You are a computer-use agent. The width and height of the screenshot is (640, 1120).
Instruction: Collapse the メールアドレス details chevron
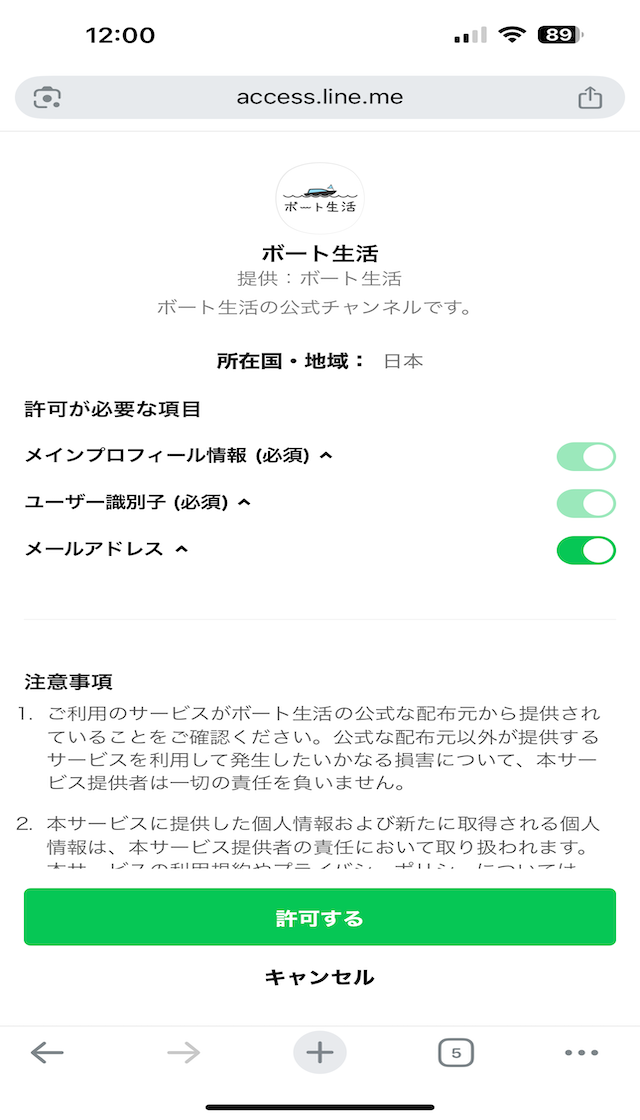point(181,549)
